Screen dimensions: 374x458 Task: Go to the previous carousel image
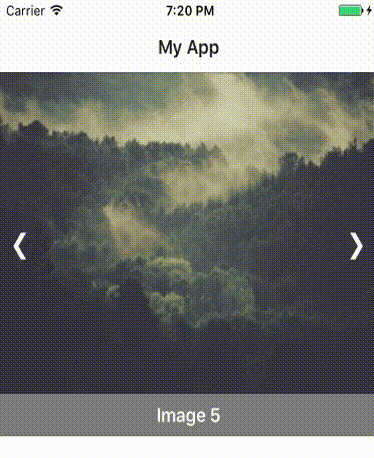click(x=20, y=246)
